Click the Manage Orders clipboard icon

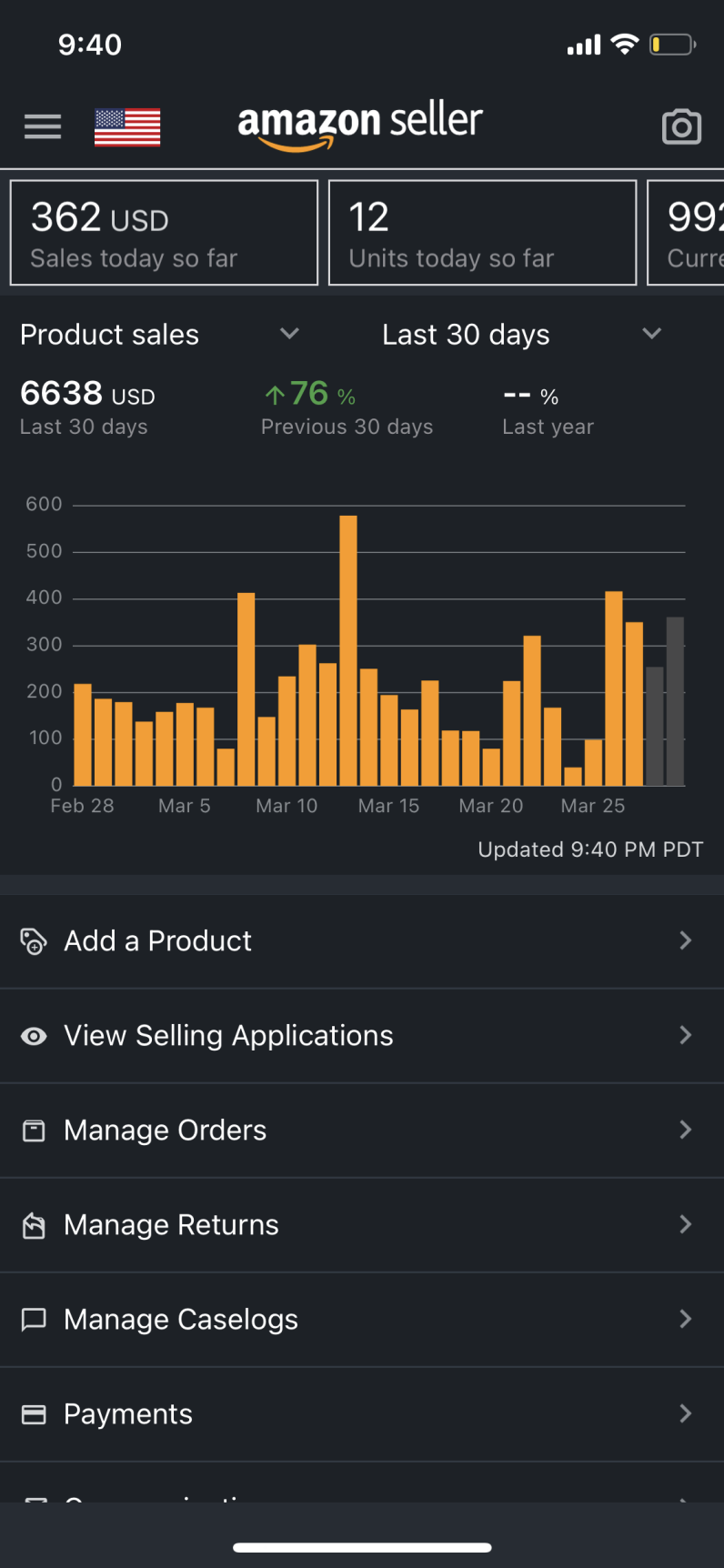pyautogui.click(x=34, y=1130)
